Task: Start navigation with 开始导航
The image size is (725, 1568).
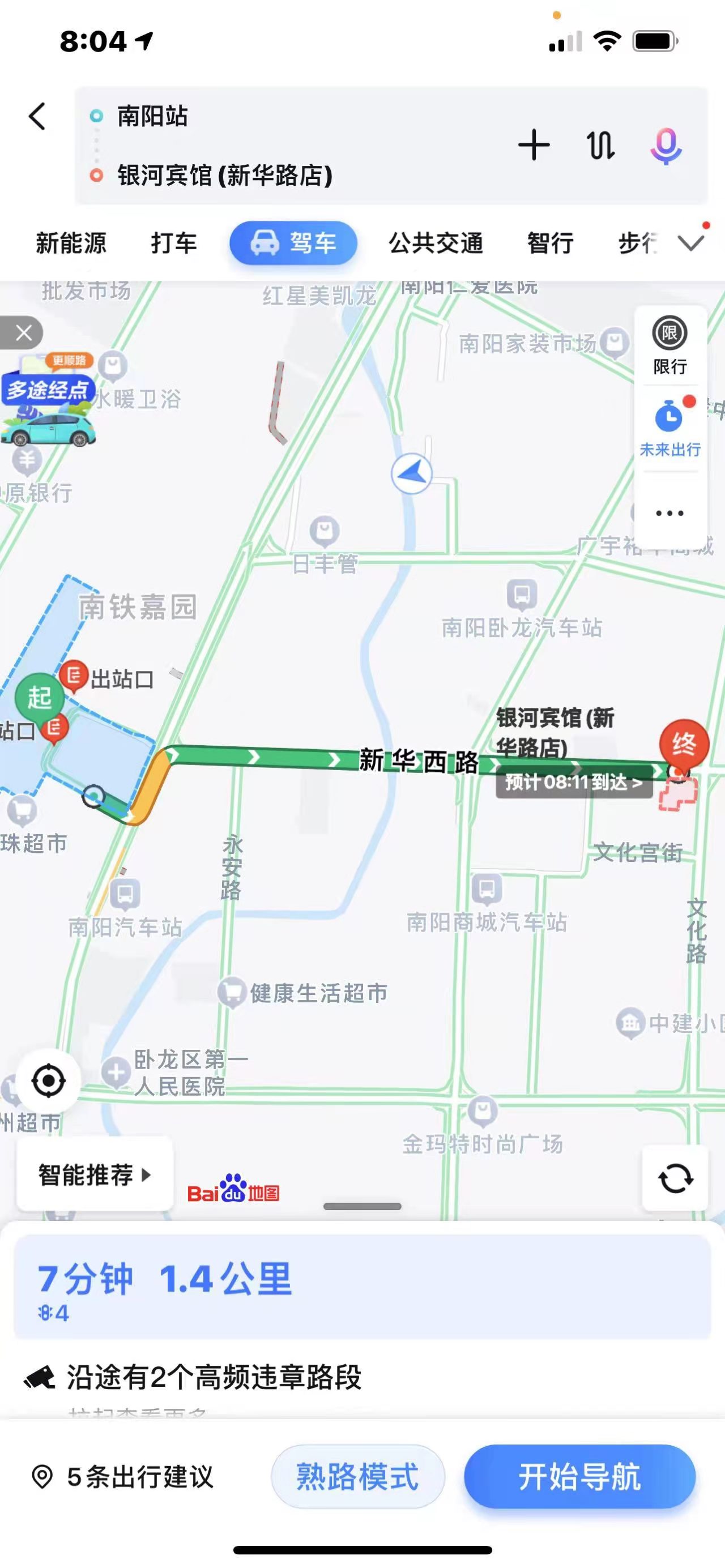Action: point(579,1477)
